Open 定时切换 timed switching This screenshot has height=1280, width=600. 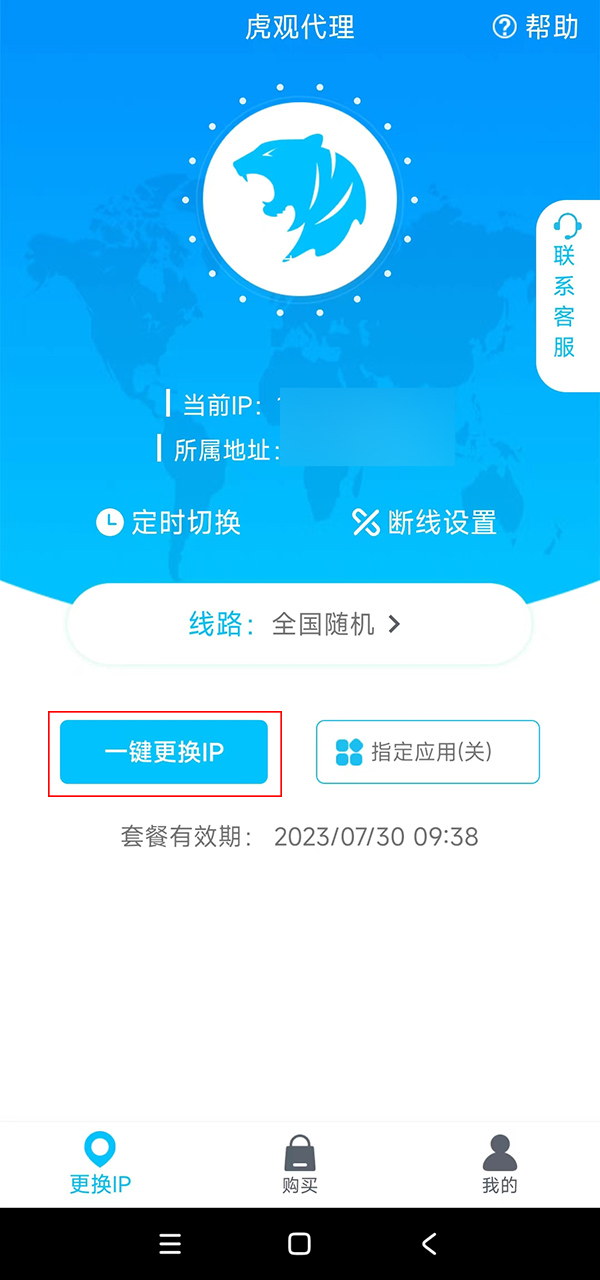coord(168,522)
